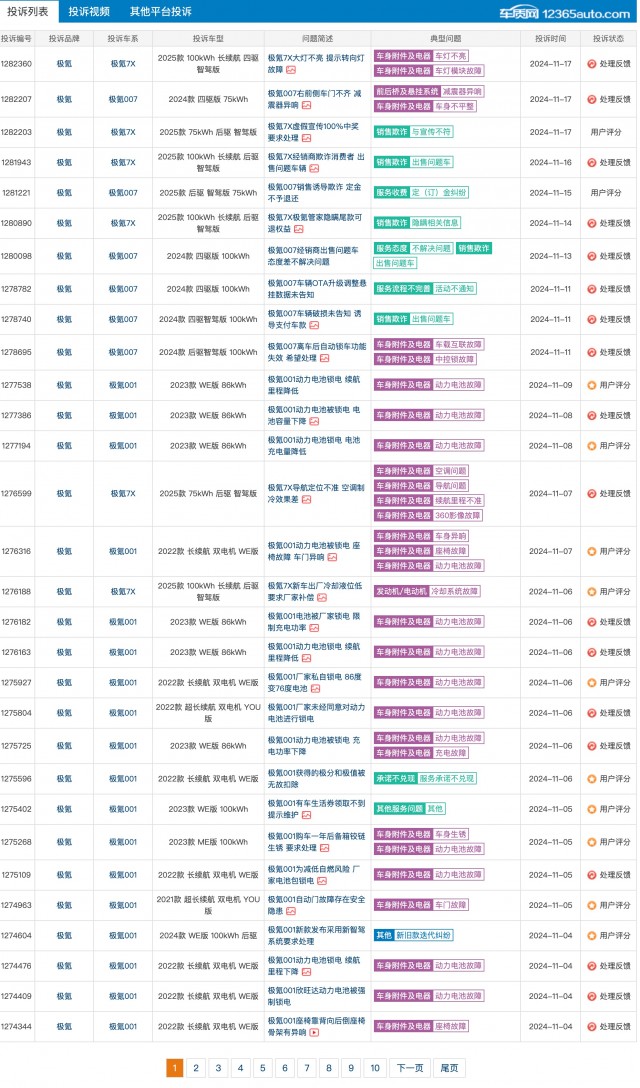This screenshot has width=640, height=1088.
Task: Open complaint 极氪7X虚假宣传100%中奖要求处理
Action: [314, 132]
